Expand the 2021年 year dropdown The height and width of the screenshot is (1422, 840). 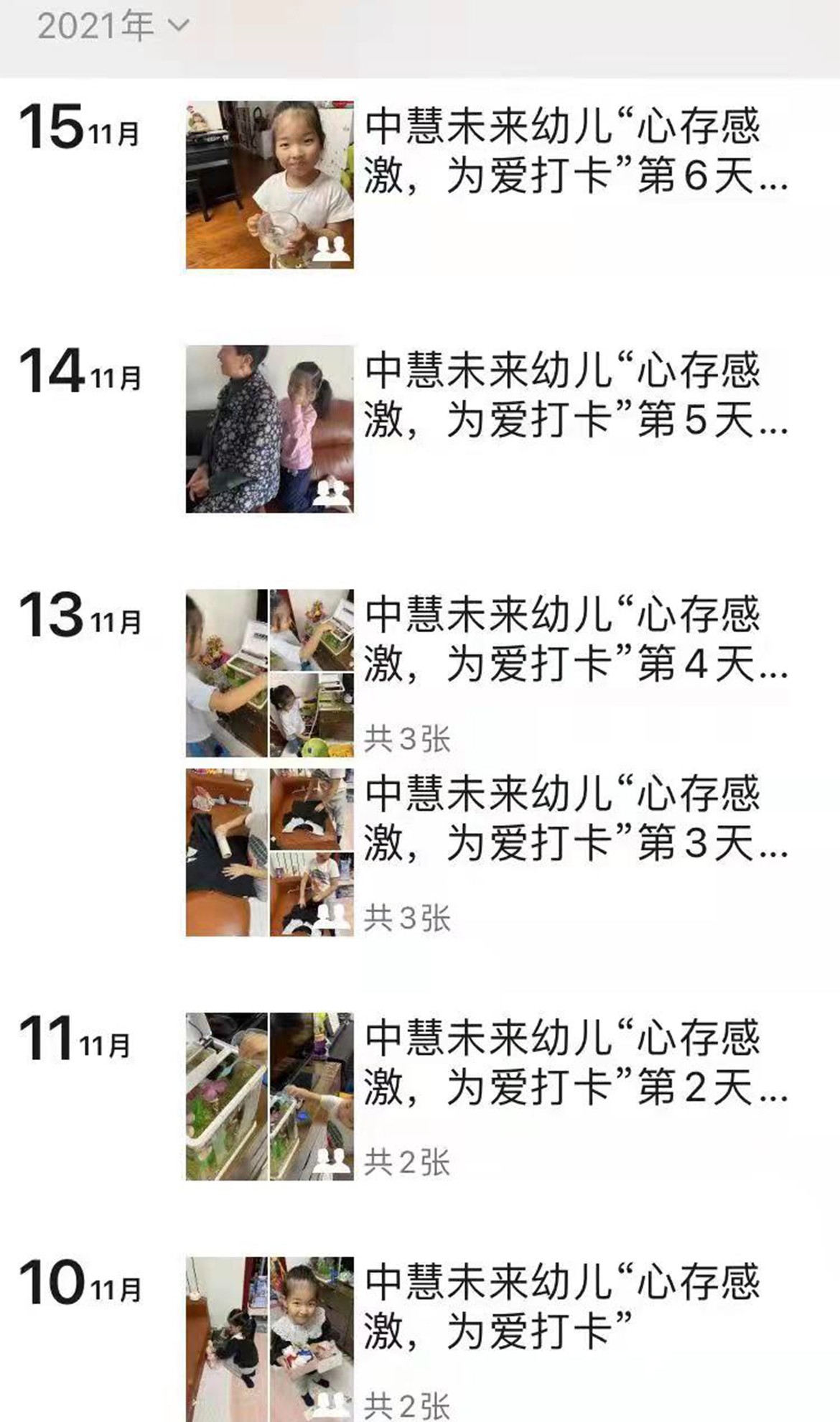(113, 27)
